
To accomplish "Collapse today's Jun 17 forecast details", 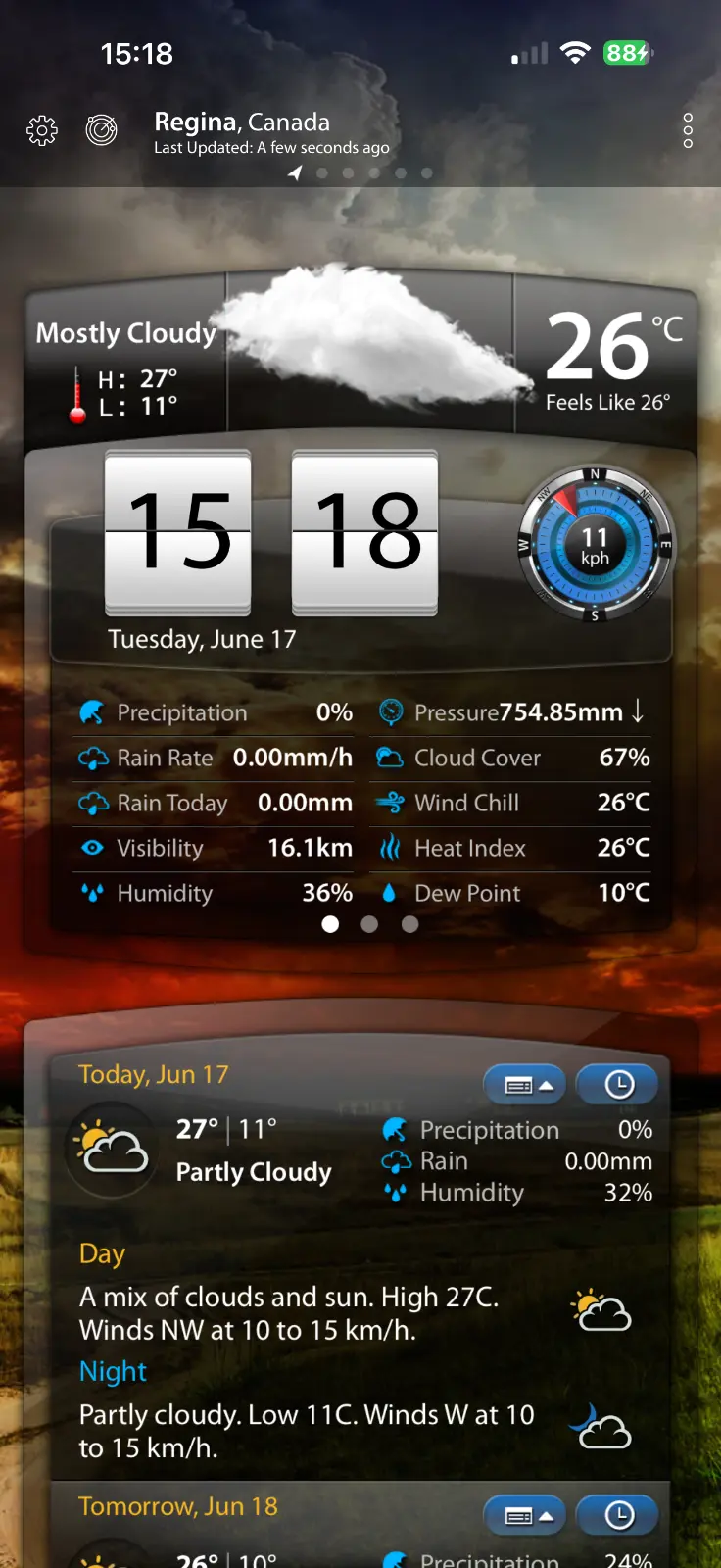I will [x=525, y=1085].
